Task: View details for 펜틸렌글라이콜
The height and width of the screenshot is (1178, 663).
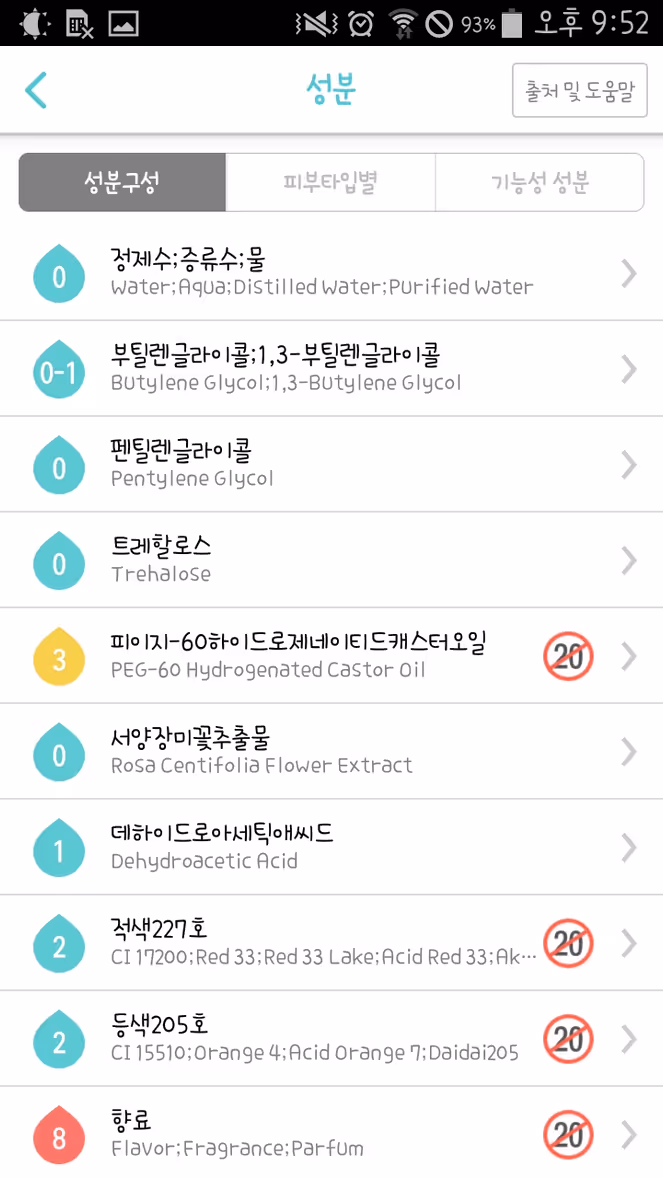Action: pyautogui.click(x=332, y=464)
